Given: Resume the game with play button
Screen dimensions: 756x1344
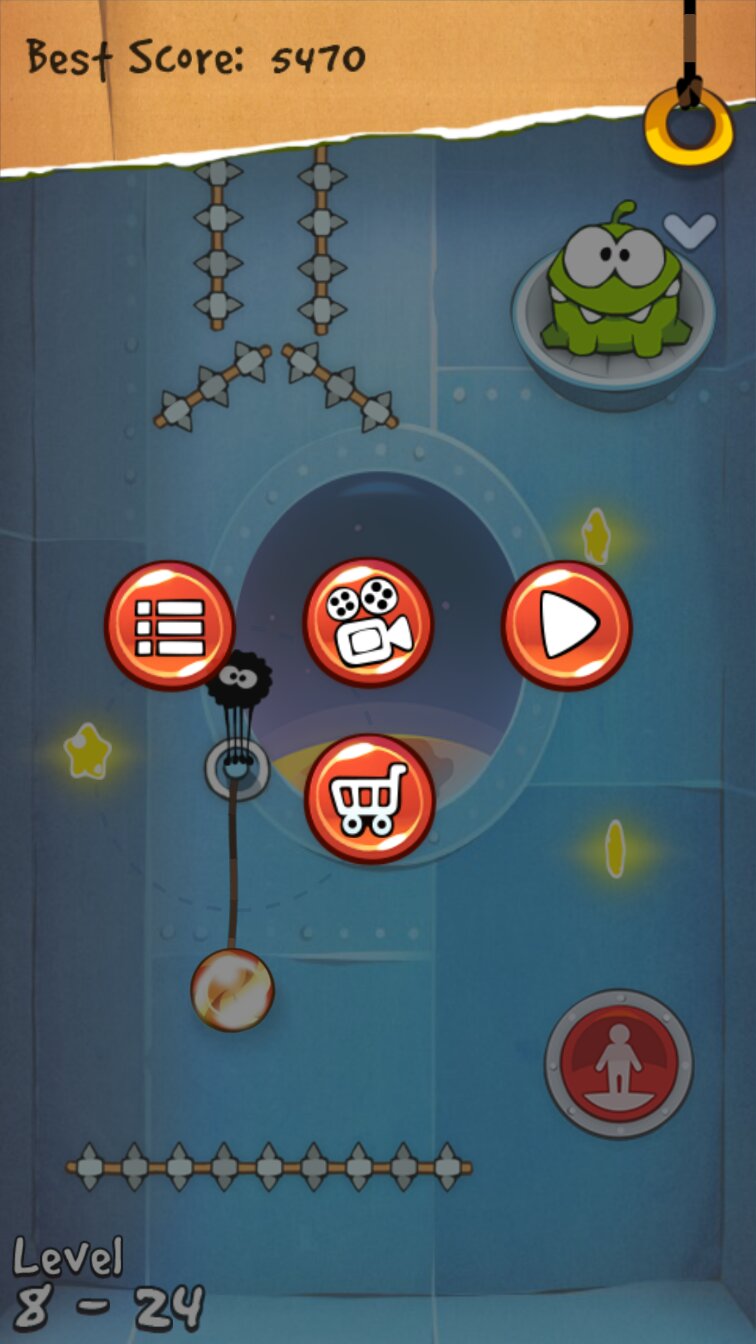Looking at the screenshot, I should (x=566, y=626).
